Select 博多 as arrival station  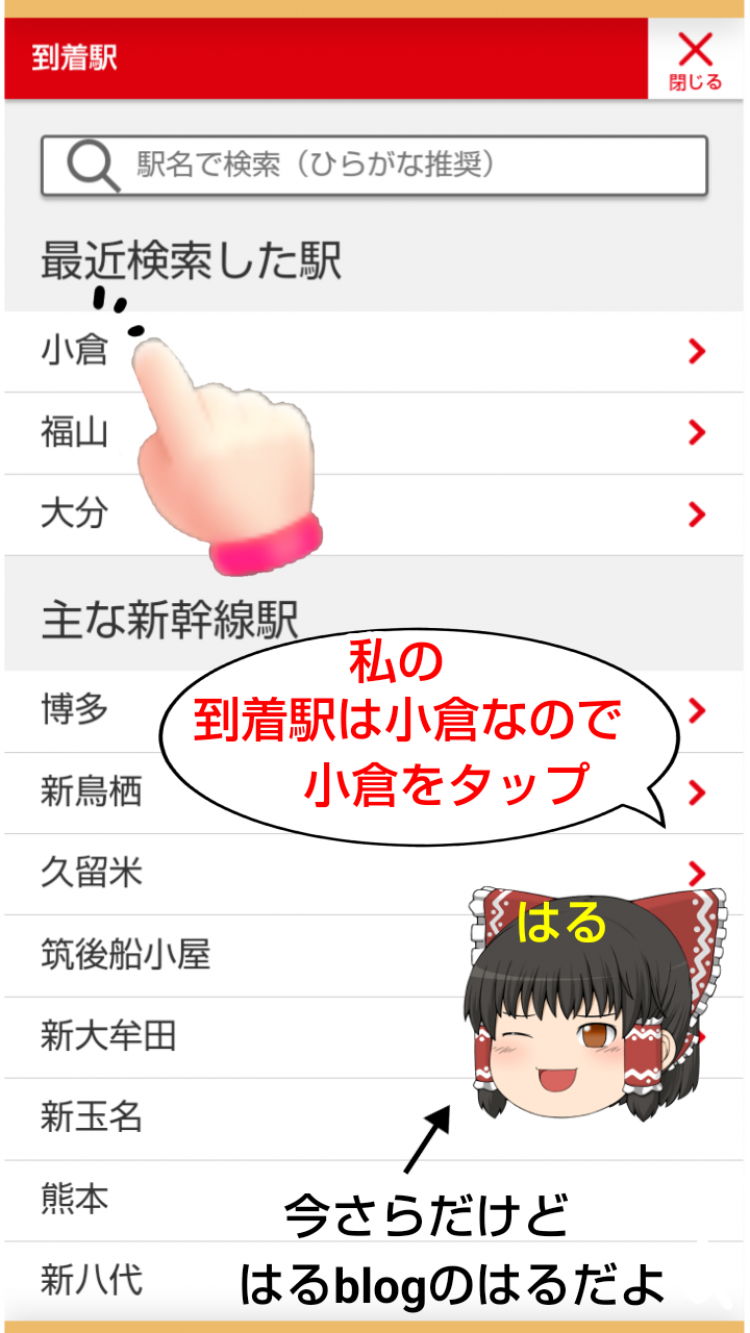(x=75, y=710)
